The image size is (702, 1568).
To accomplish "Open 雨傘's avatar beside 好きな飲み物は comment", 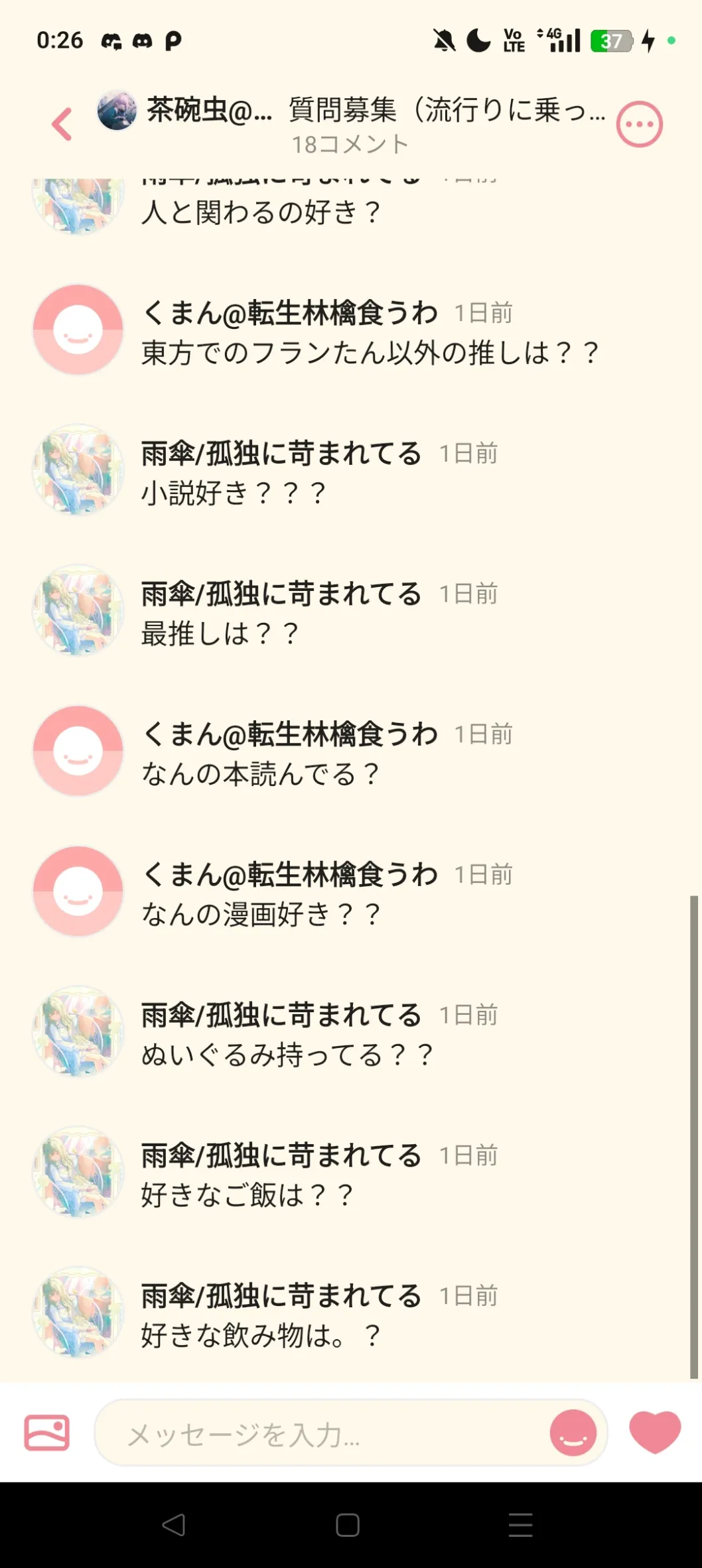I will (x=78, y=1313).
